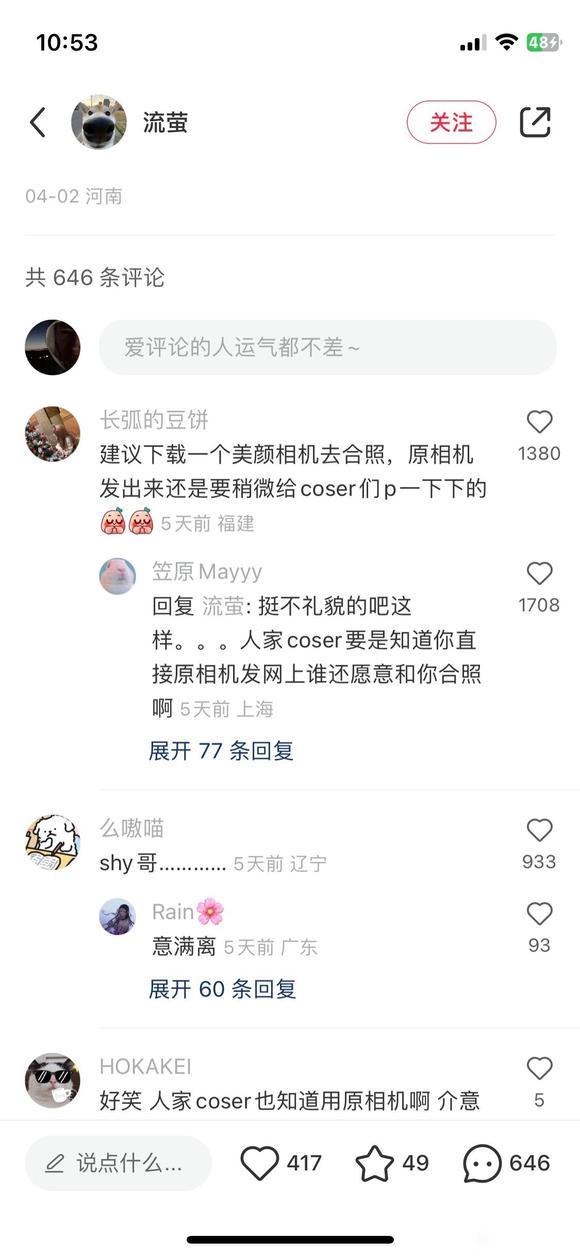Image resolution: width=580 pixels, height=1256 pixels.
Task: Go back using the top-left arrow
Action: (x=38, y=123)
